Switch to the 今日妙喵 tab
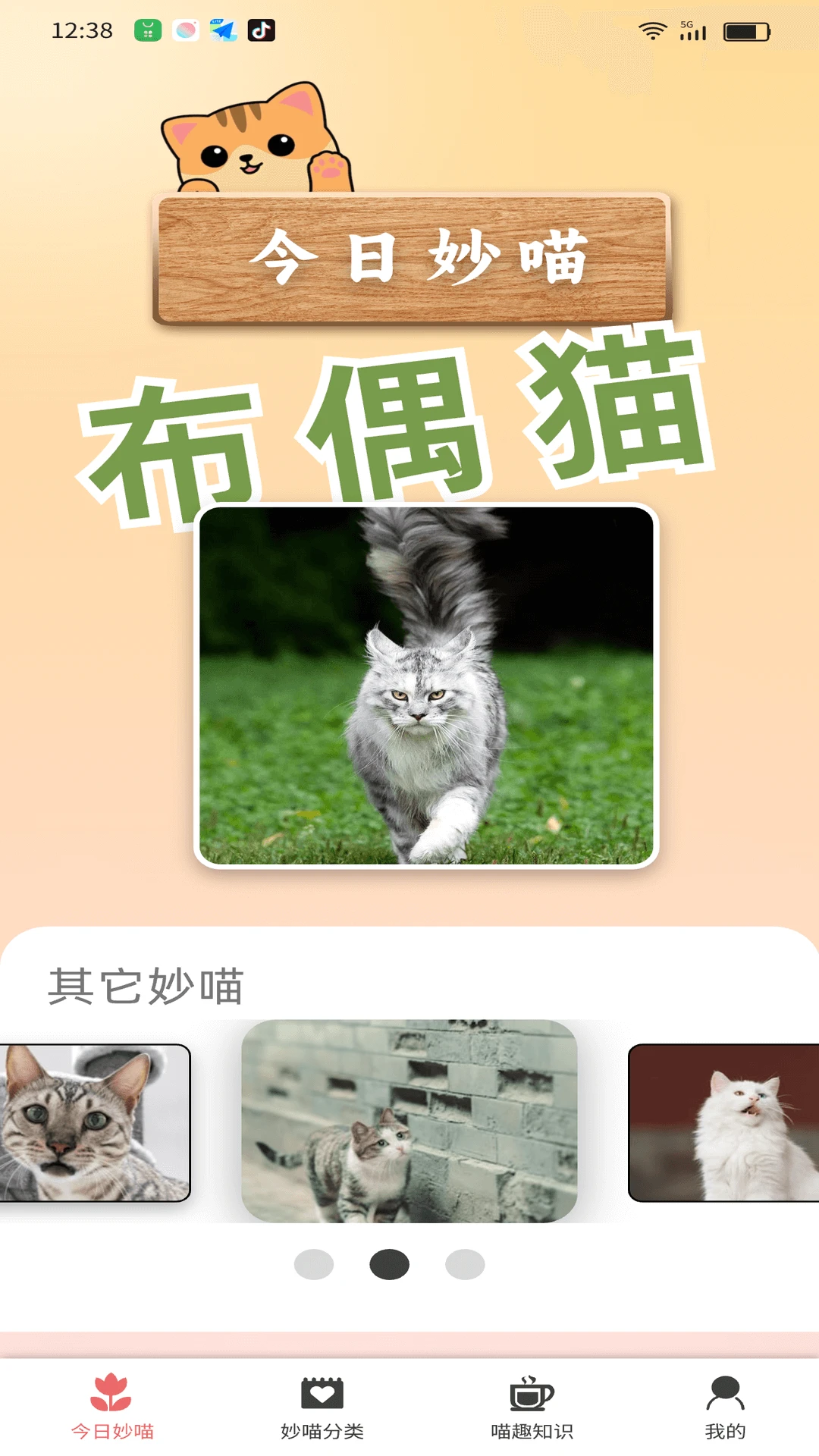This screenshot has width=819, height=1456. 111,1407
